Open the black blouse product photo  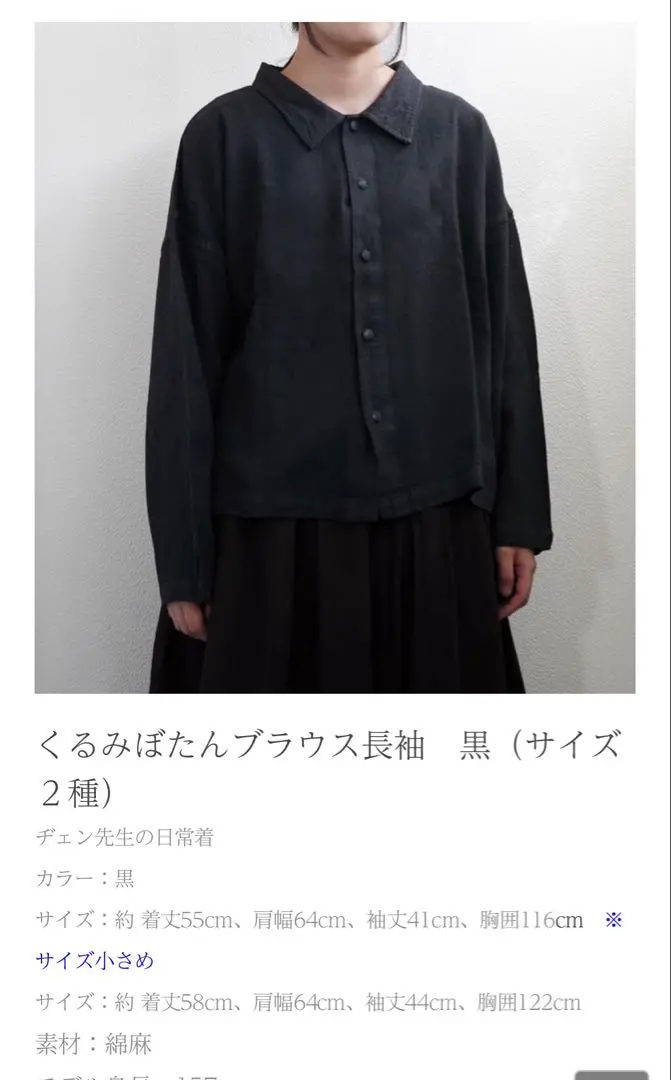pos(335,357)
